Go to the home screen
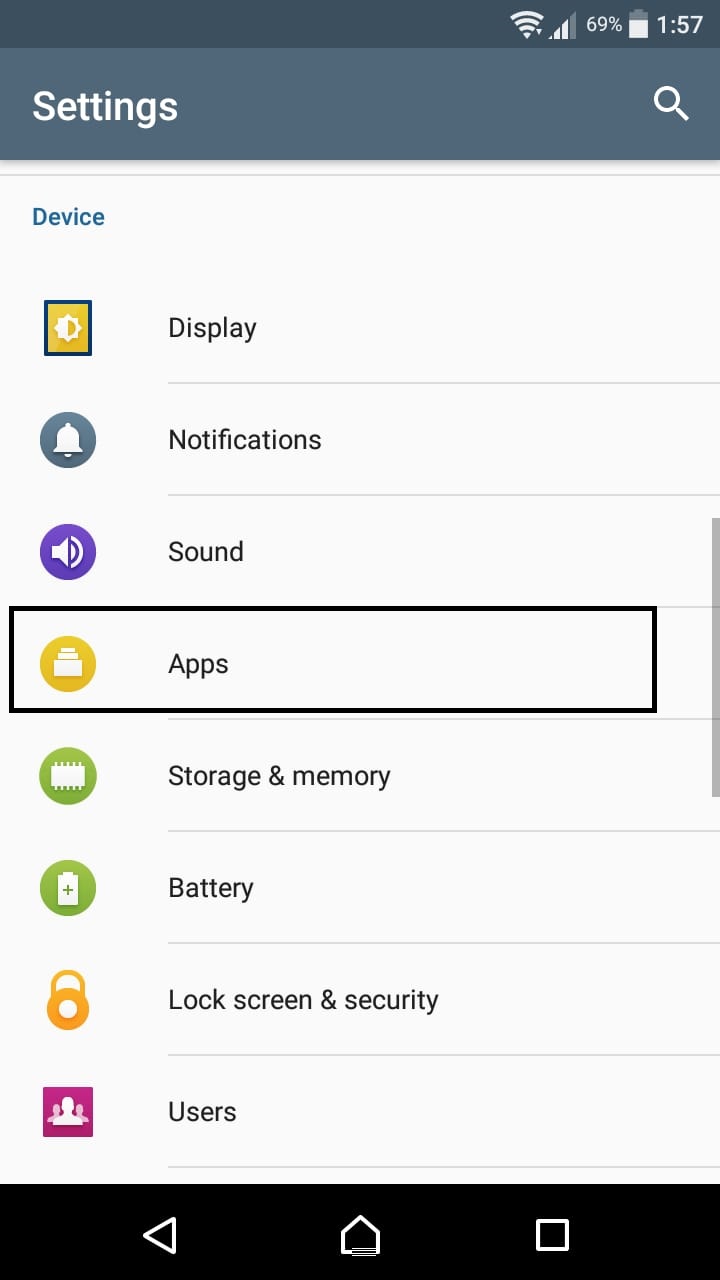 360,1234
